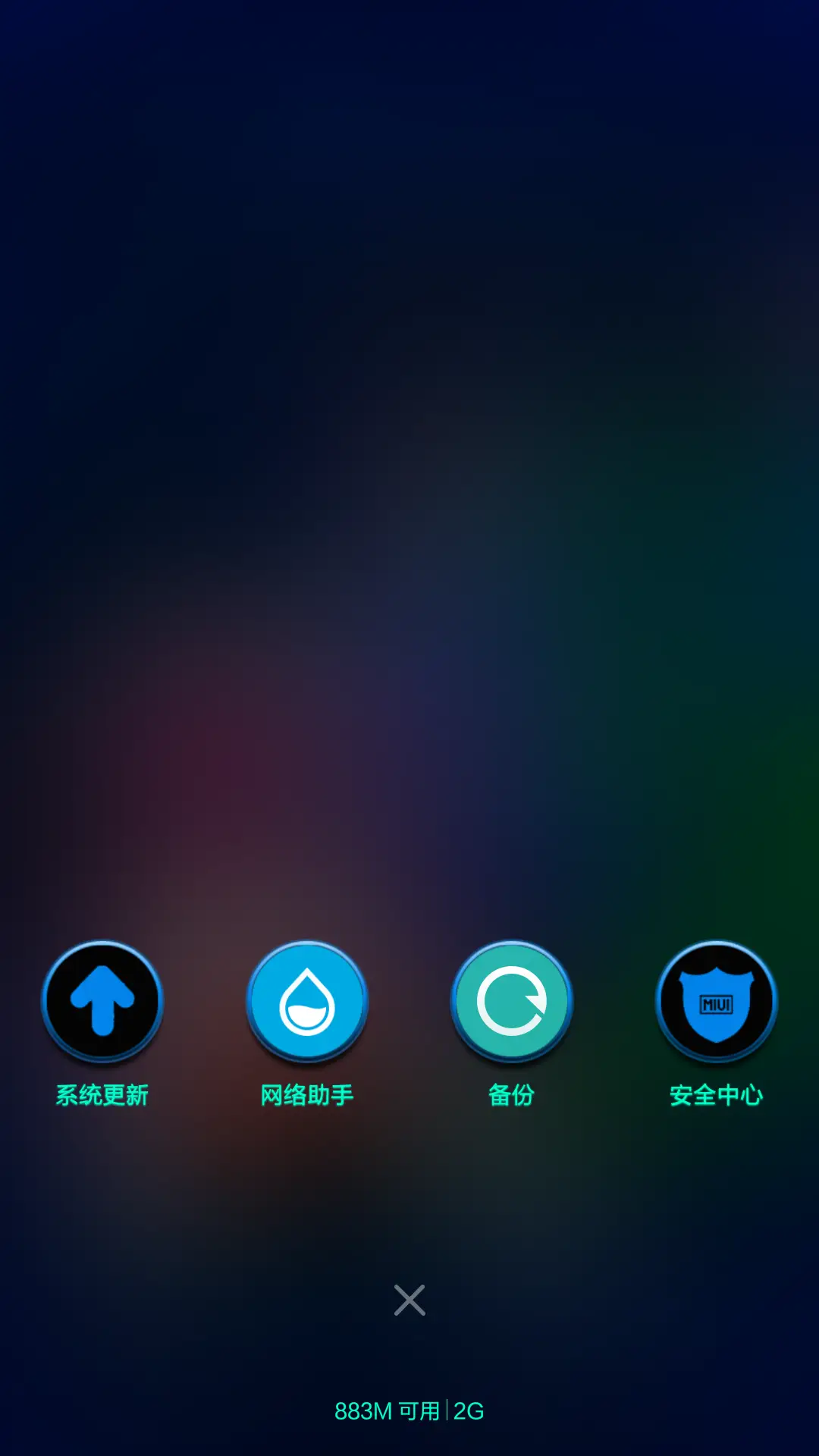Tap the green circular-refresh Backup icon
819x1456 pixels.
click(512, 1001)
